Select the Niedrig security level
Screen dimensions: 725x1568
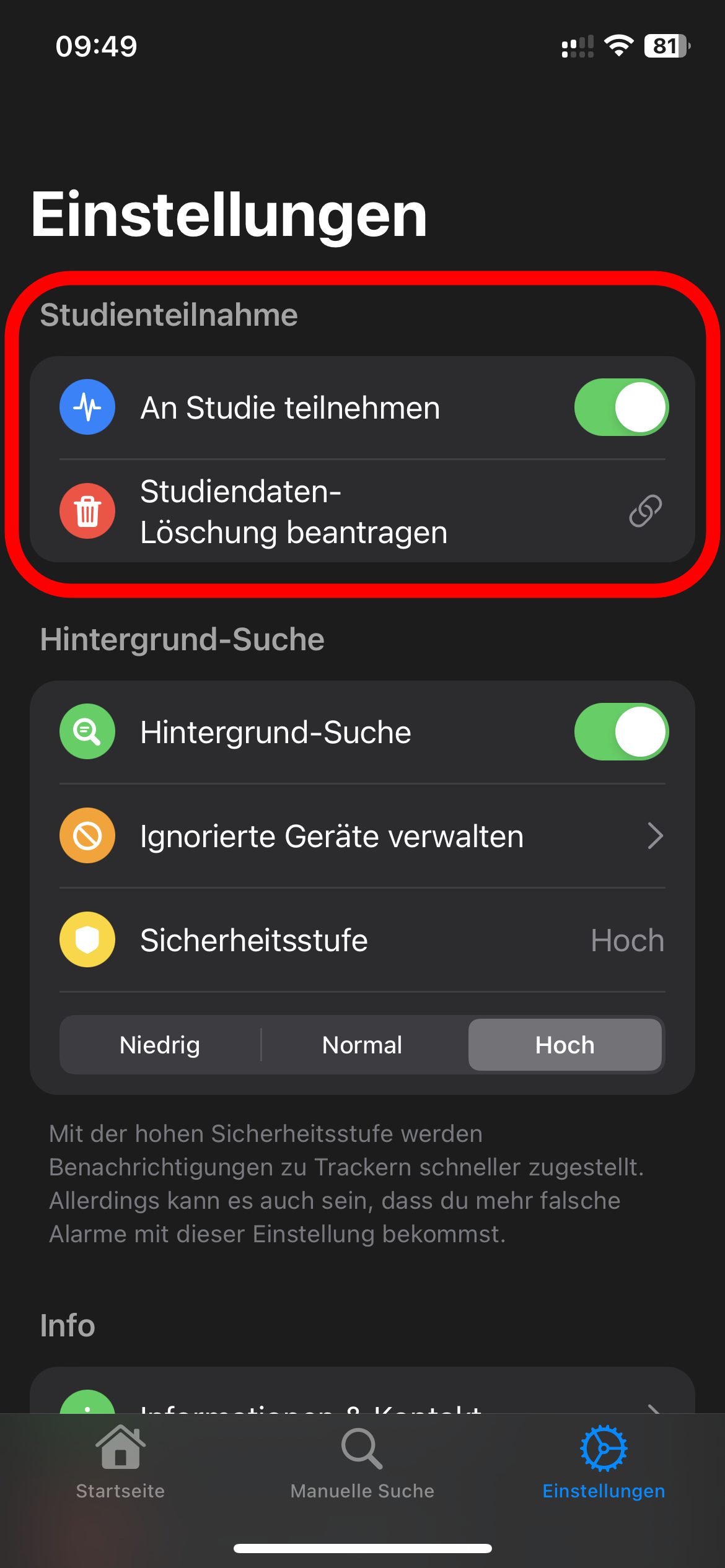pos(160,1045)
